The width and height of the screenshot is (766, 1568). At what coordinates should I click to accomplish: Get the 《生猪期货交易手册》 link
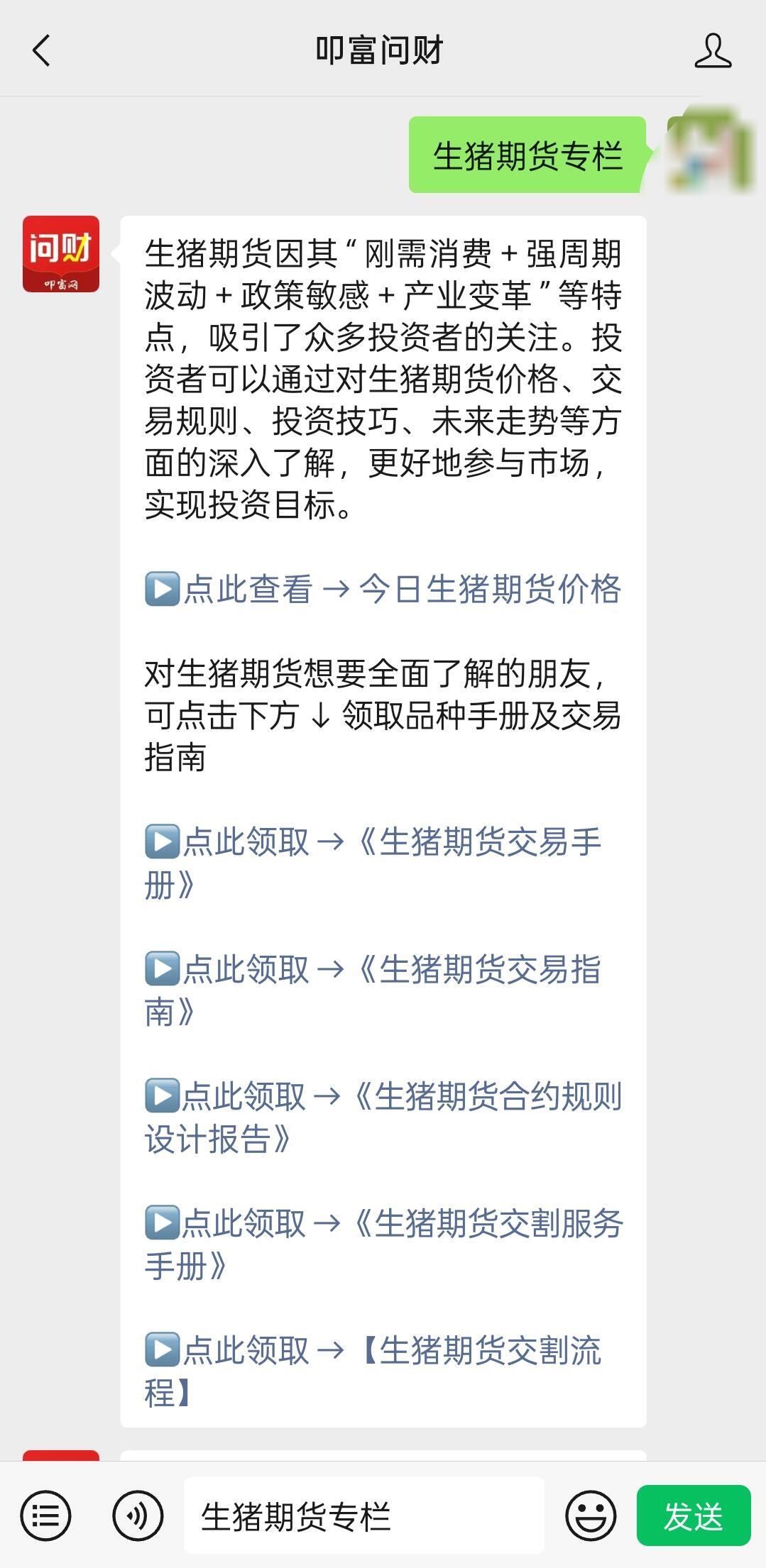click(x=373, y=863)
